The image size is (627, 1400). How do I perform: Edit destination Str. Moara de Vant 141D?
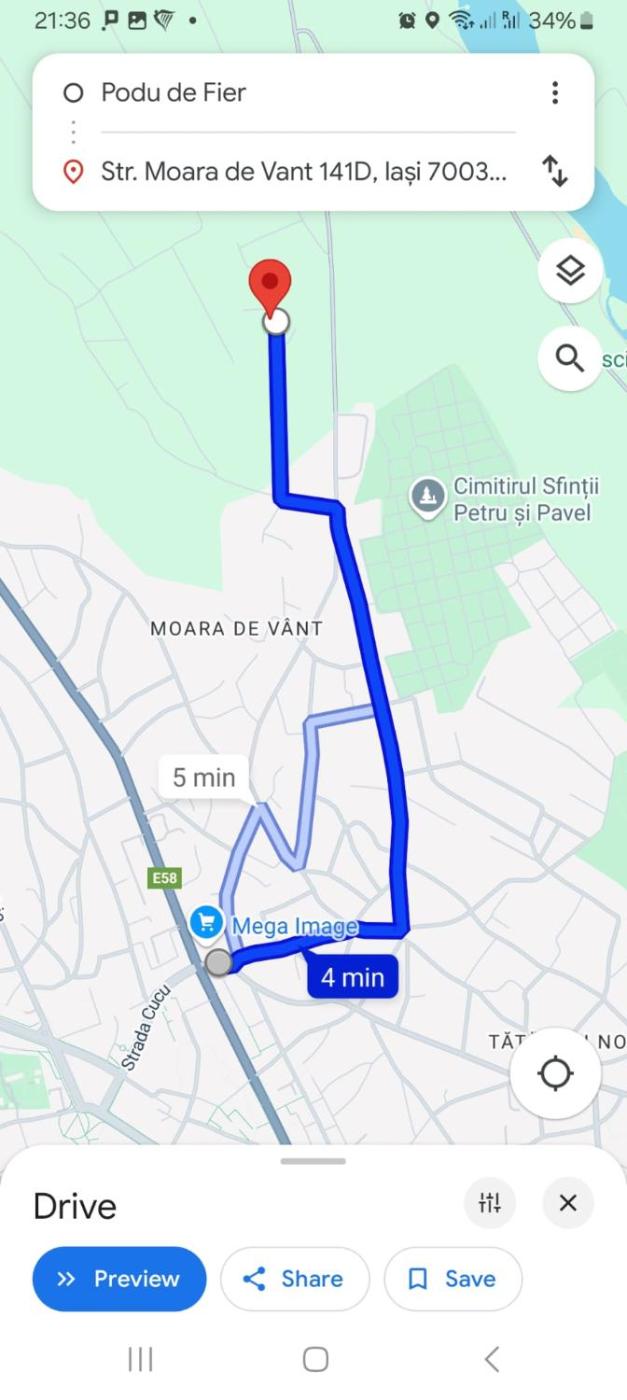[x=300, y=171]
